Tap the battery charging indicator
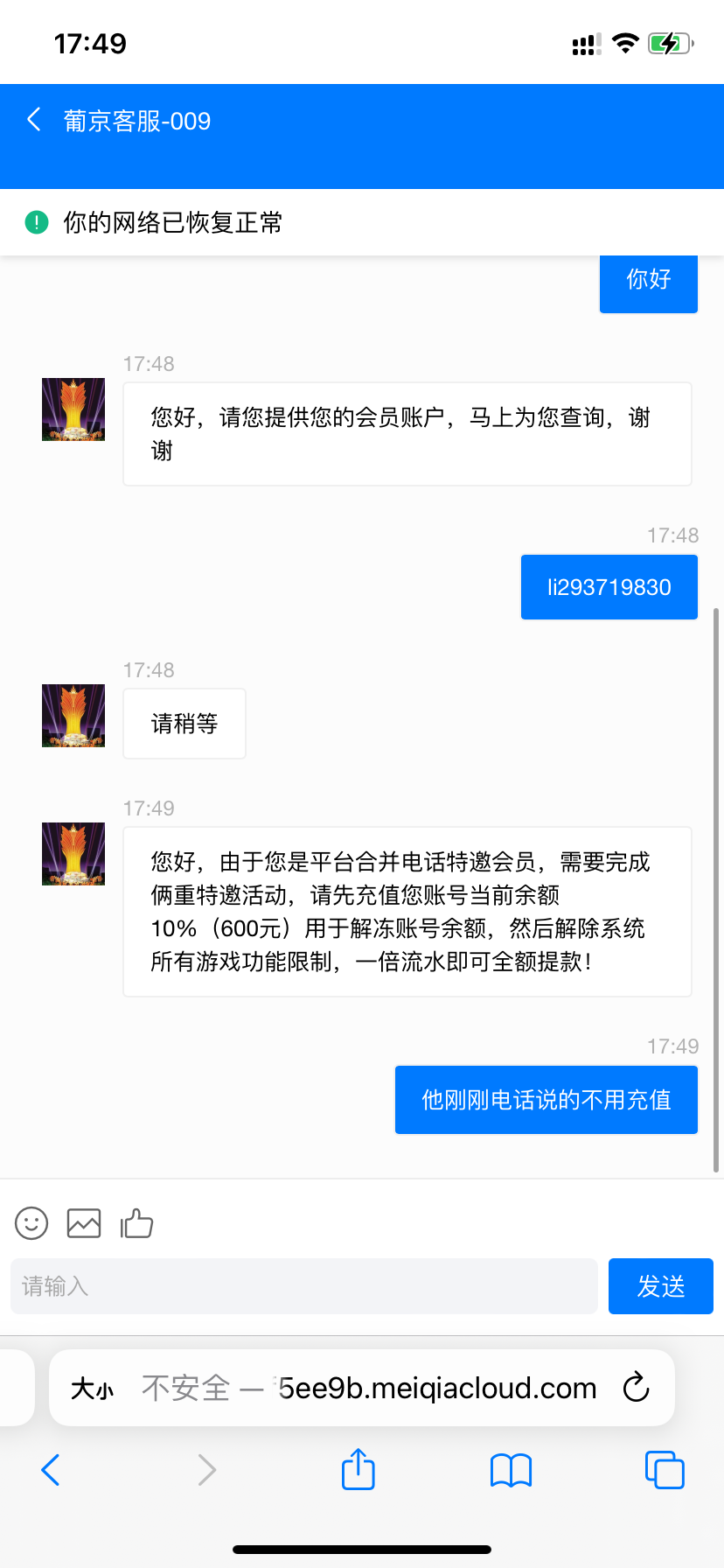724x1568 pixels. click(672, 42)
